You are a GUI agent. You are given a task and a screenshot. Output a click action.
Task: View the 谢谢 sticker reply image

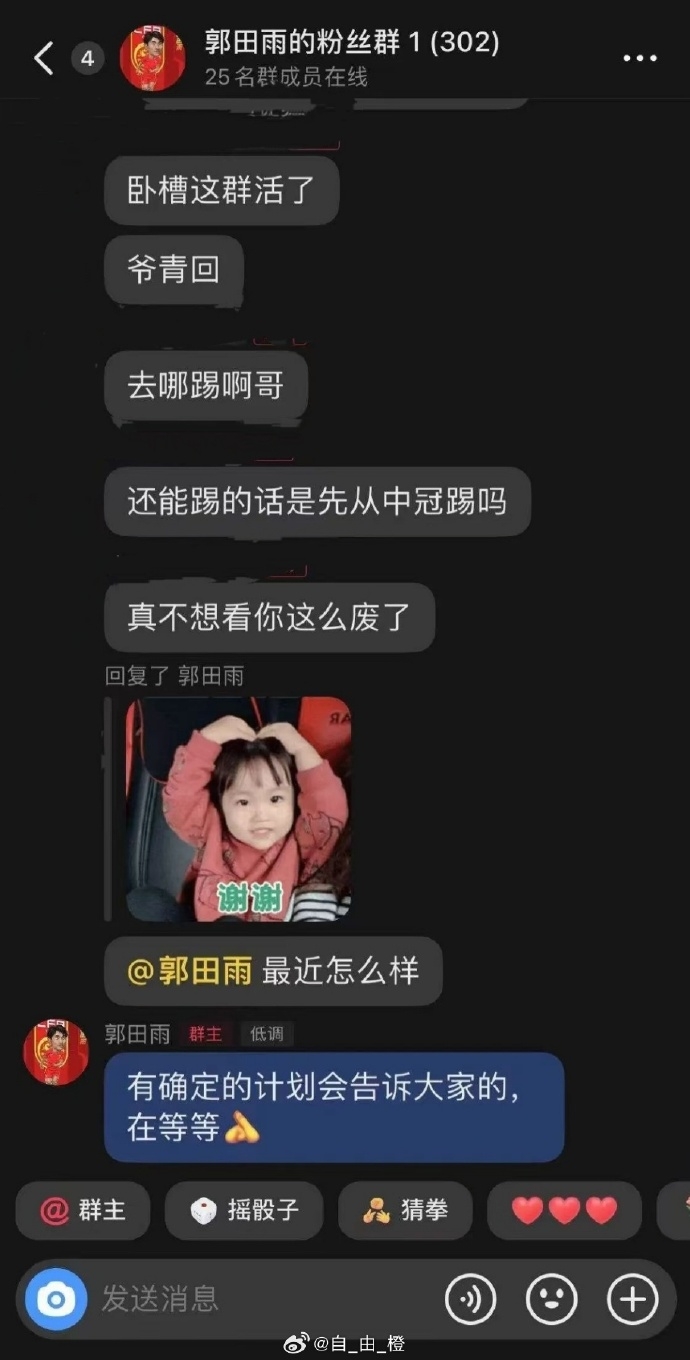(238, 808)
